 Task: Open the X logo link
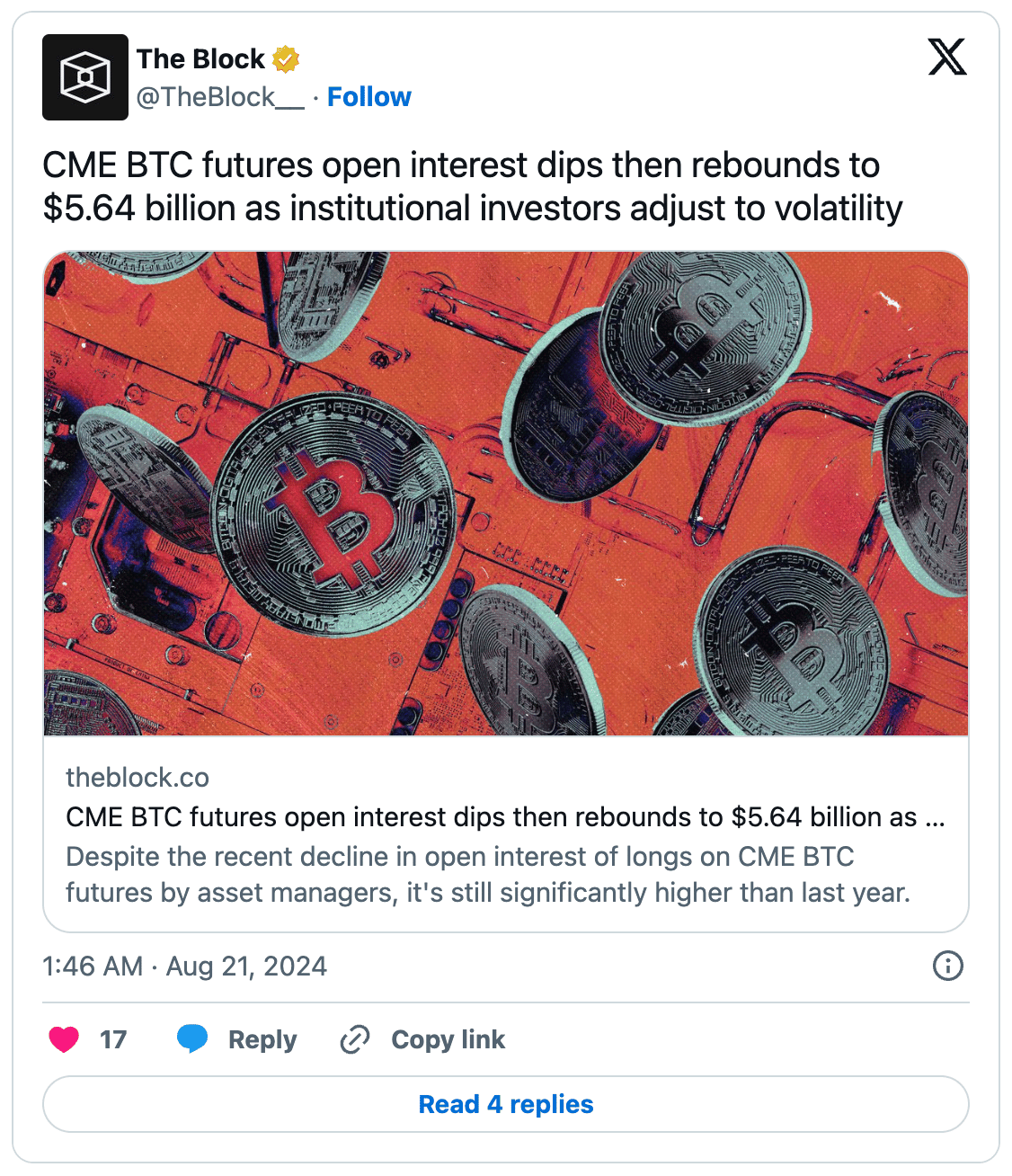(x=946, y=58)
